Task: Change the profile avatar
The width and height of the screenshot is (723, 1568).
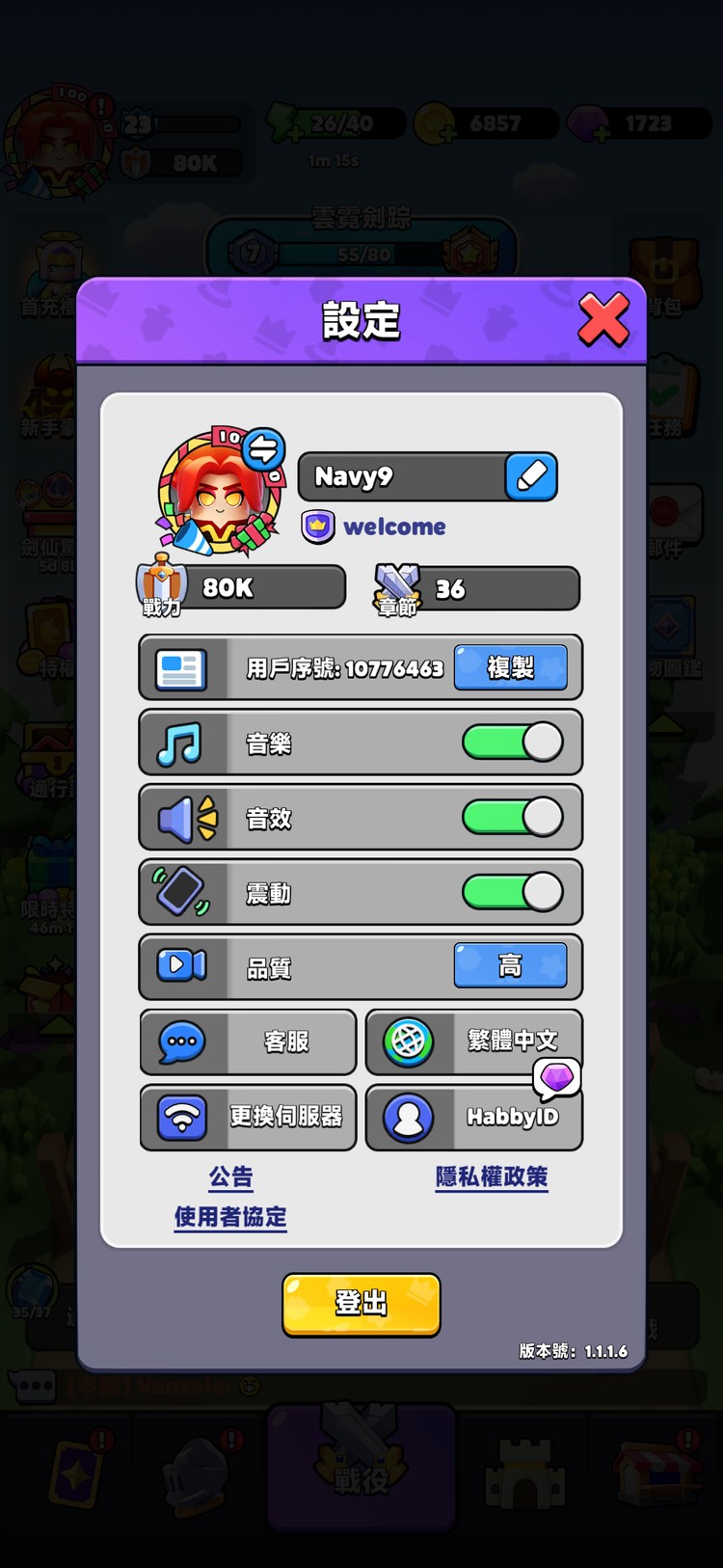Action: click(262, 449)
